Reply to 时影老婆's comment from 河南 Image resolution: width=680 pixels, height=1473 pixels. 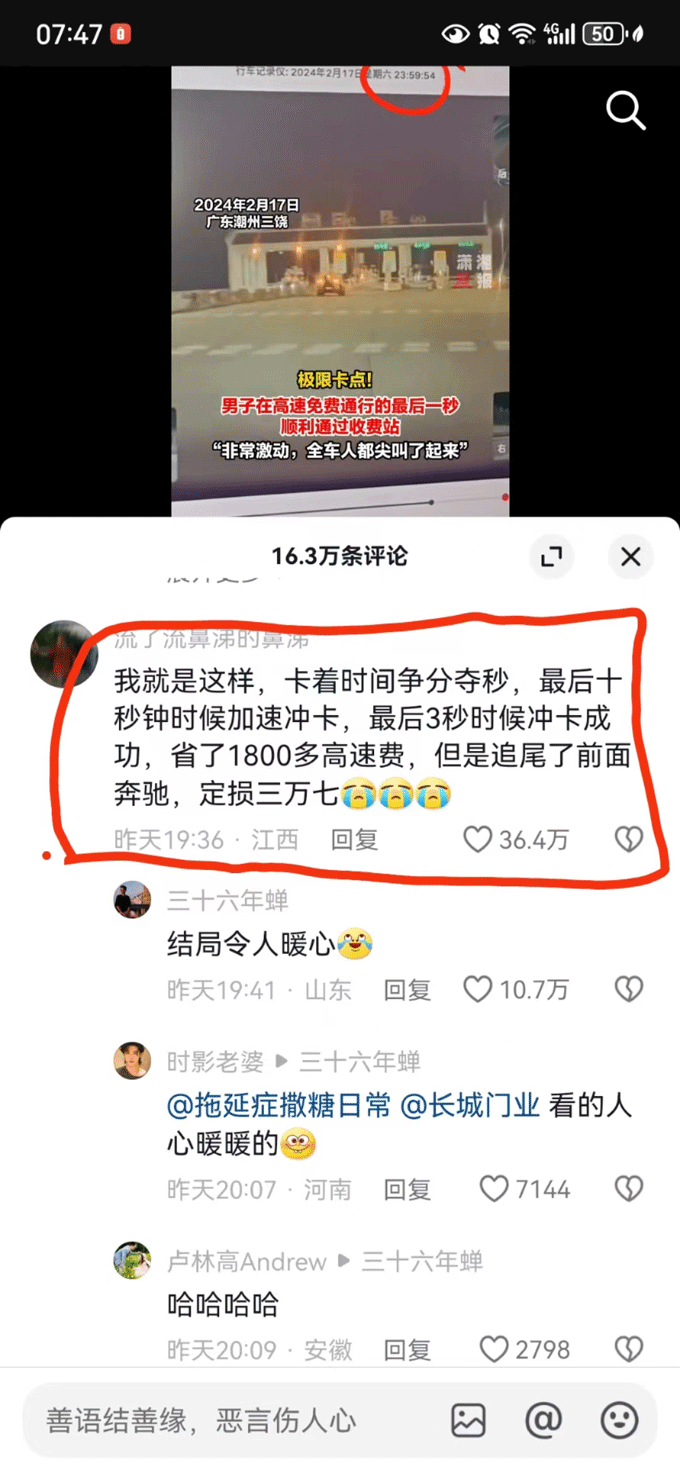tap(407, 1189)
